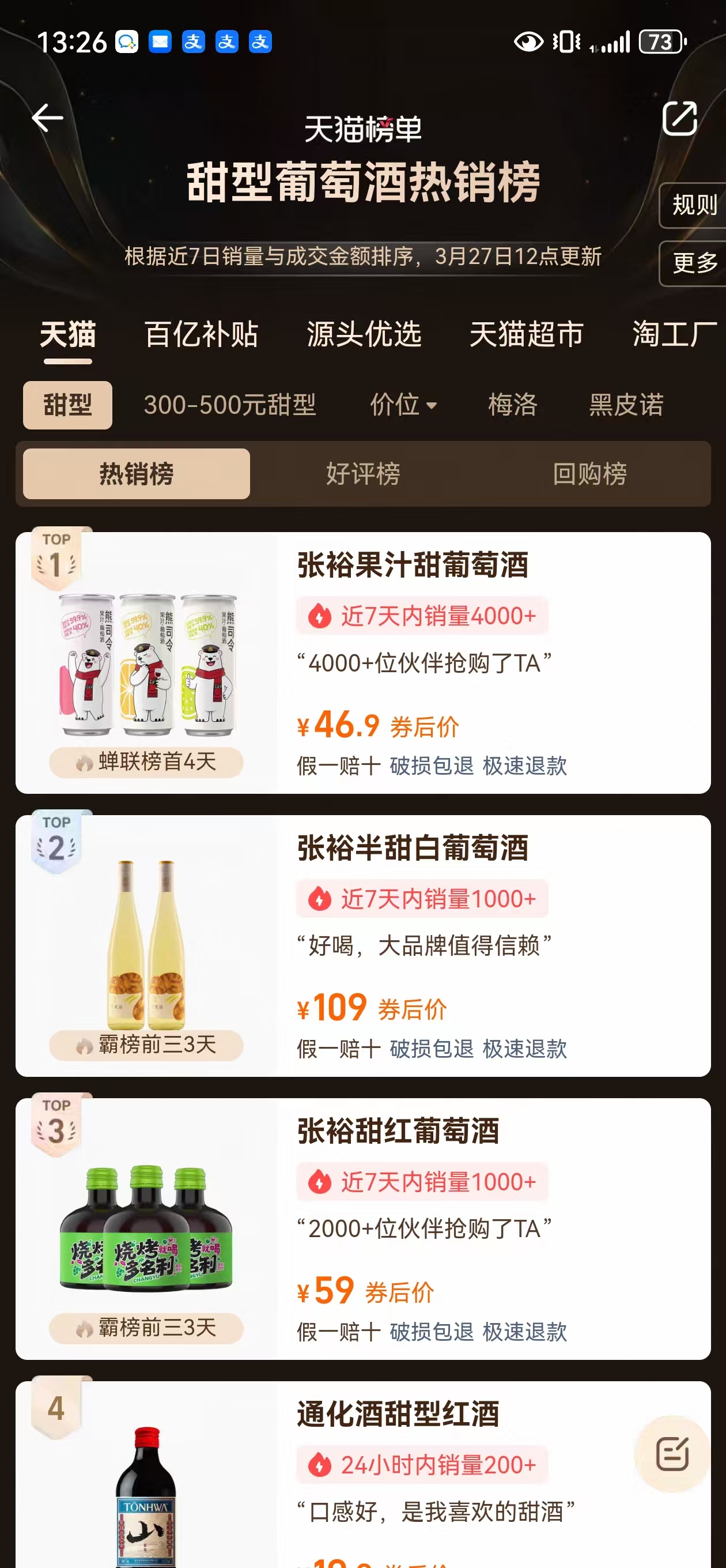Select the 梅洛 filter chip
Image resolution: width=726 pixels, height=1568 pixels.
click(512, 405)
